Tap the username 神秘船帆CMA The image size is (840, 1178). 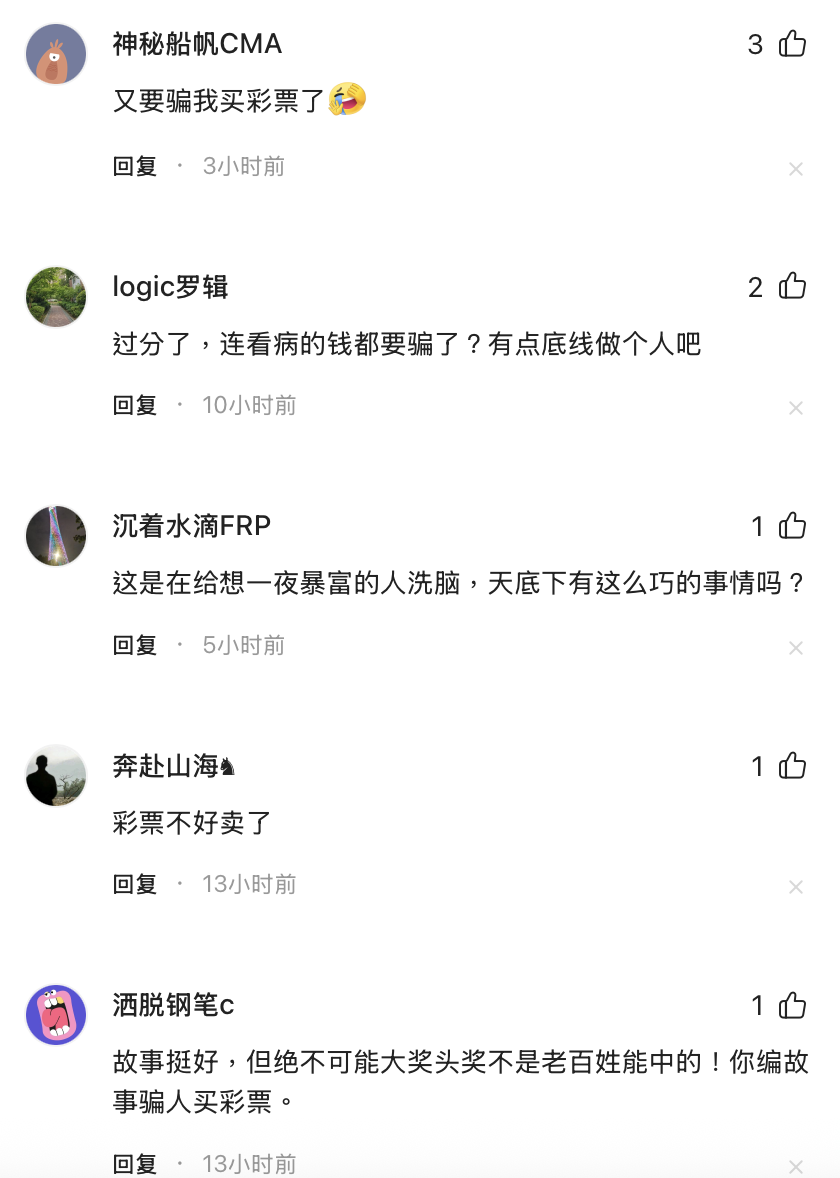tap(197, 44)
